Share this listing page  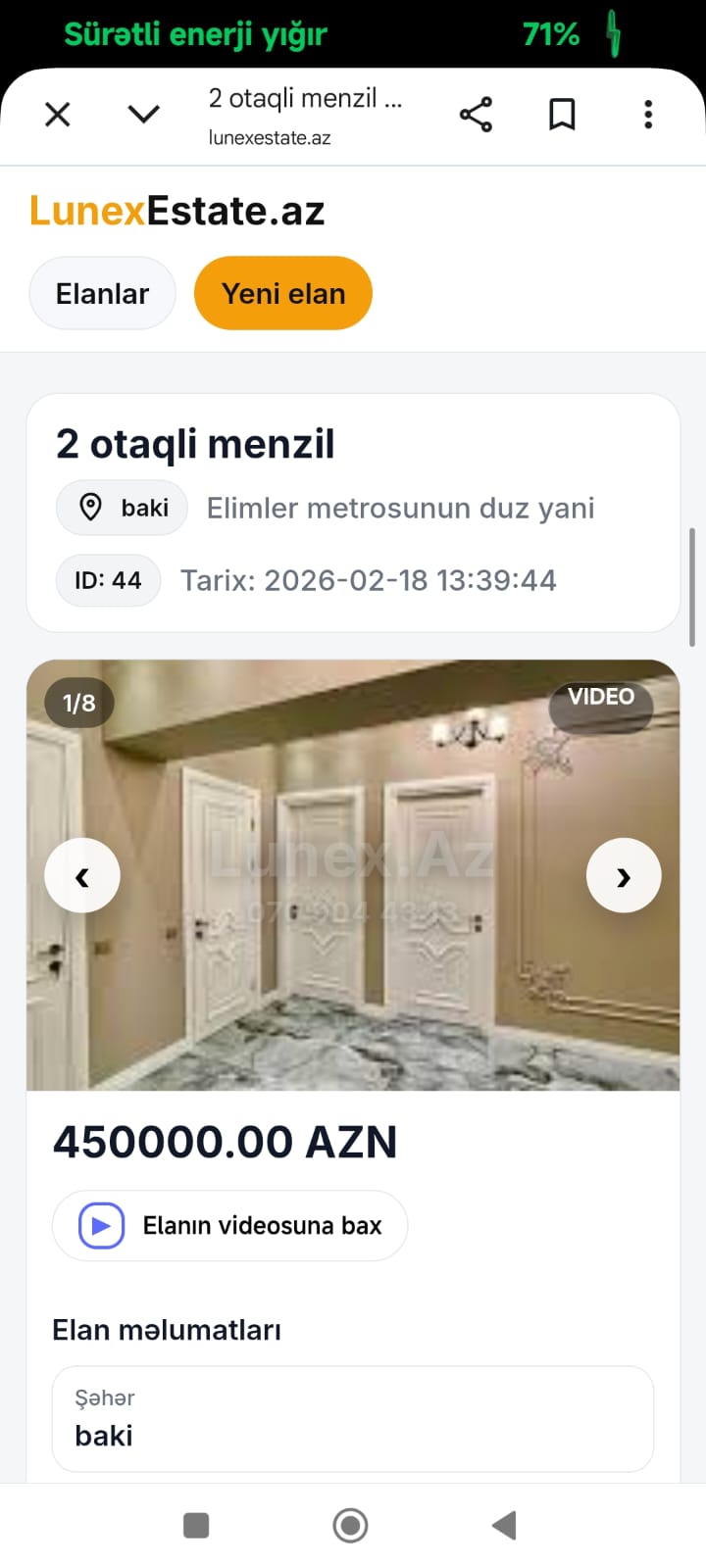(x=476, y=115)
